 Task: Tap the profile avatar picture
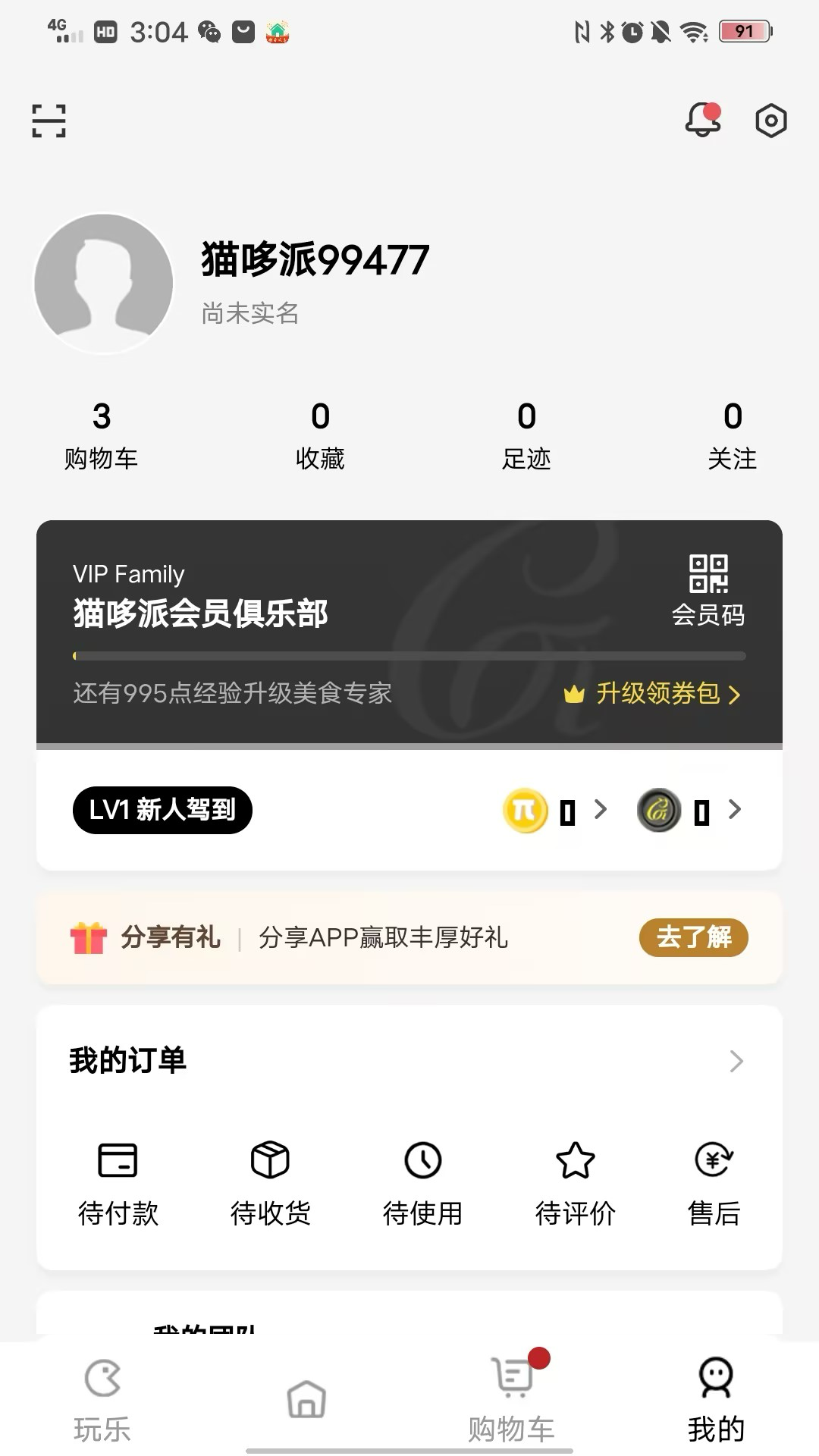104,283
